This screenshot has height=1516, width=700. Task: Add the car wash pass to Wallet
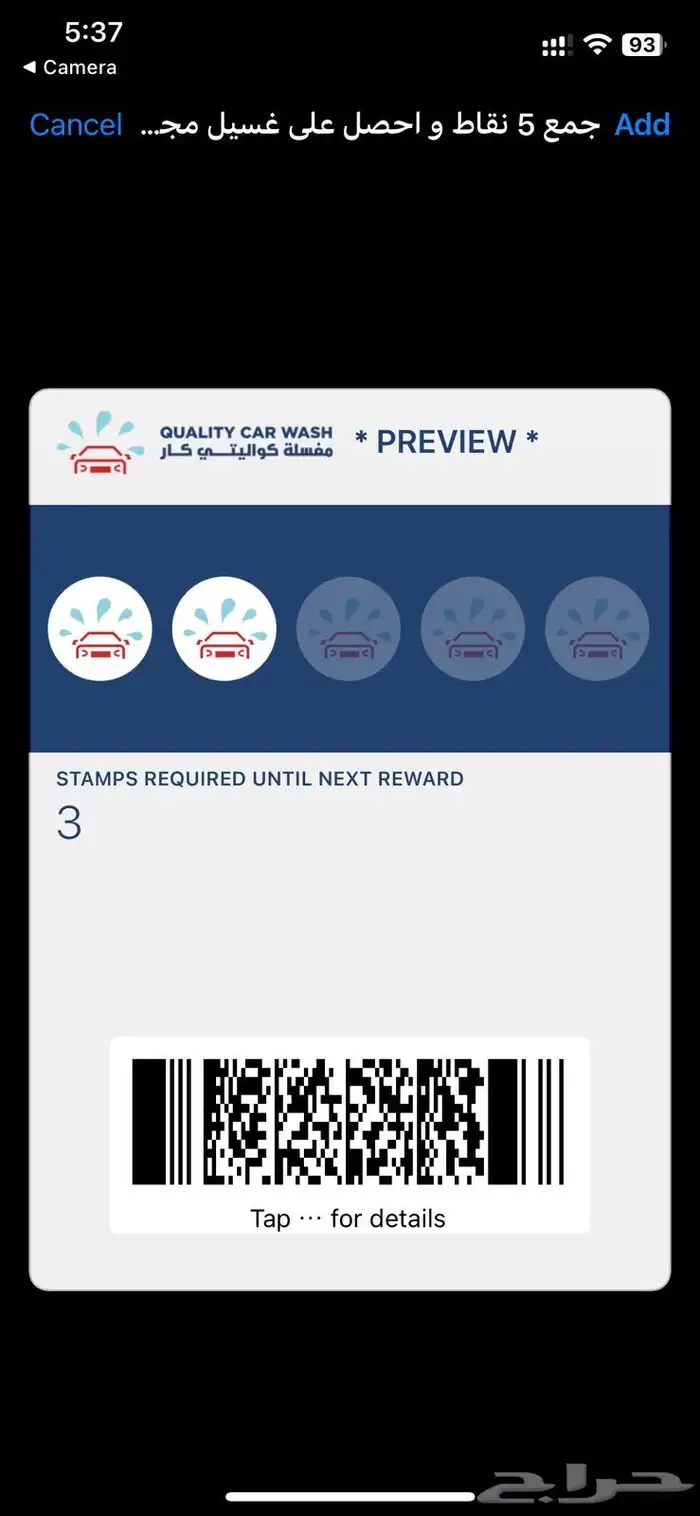pos(641,125)
